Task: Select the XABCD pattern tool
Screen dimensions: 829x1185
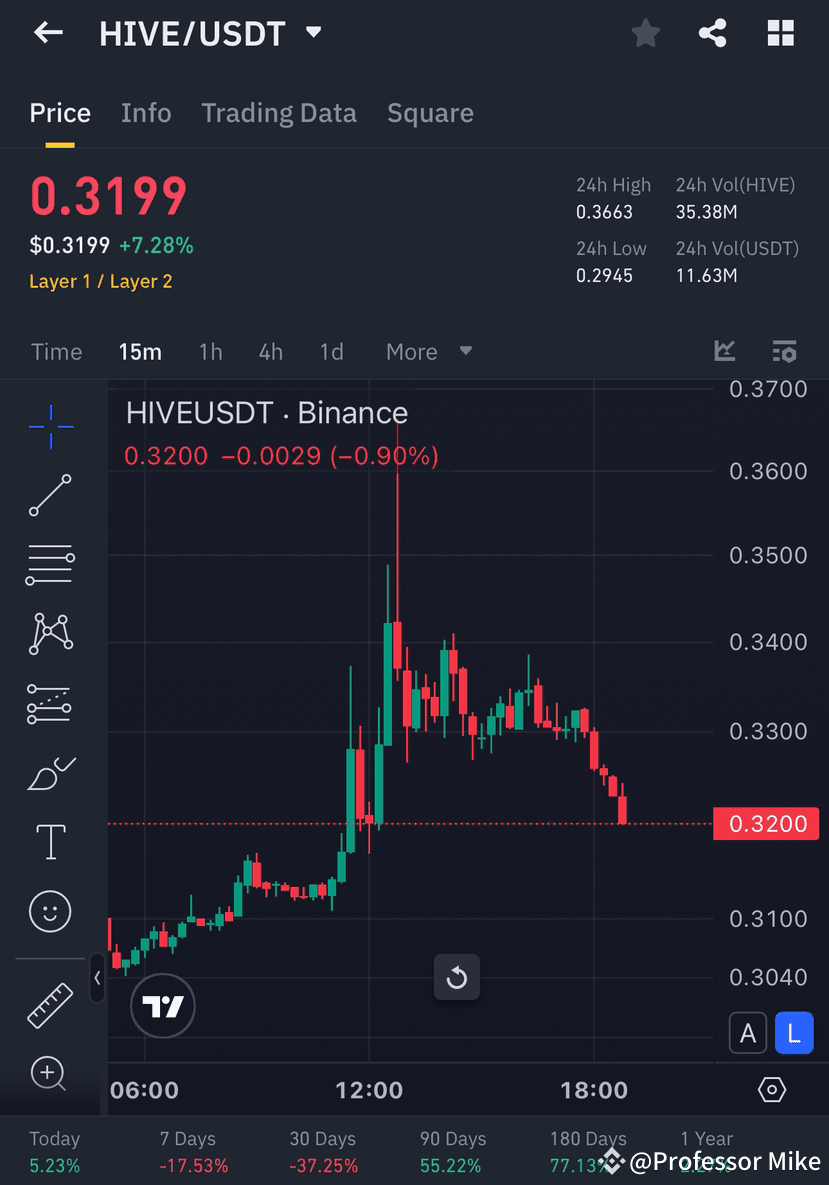Action: tap(50, 634)
